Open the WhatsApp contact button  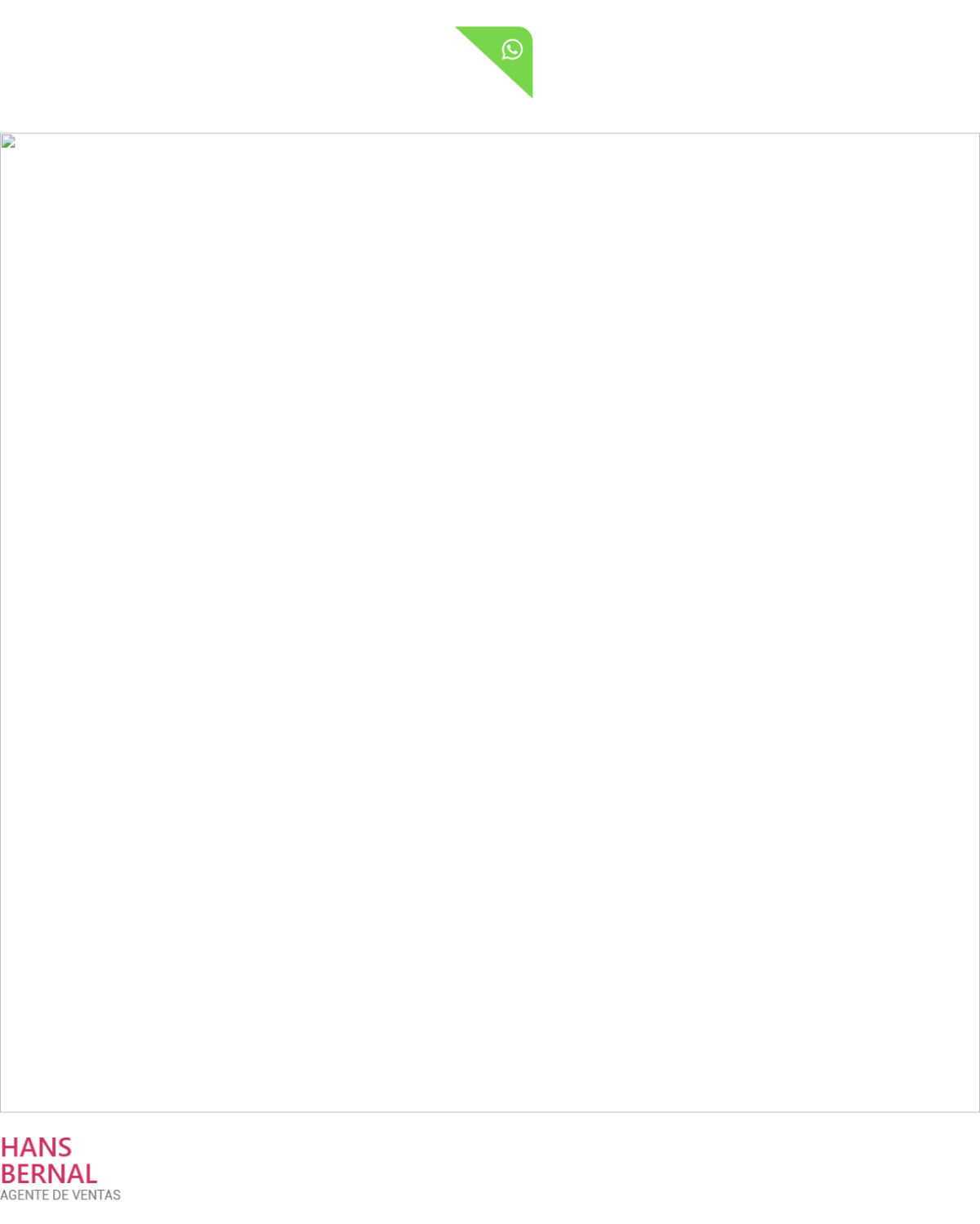click(x=511, y=51)
